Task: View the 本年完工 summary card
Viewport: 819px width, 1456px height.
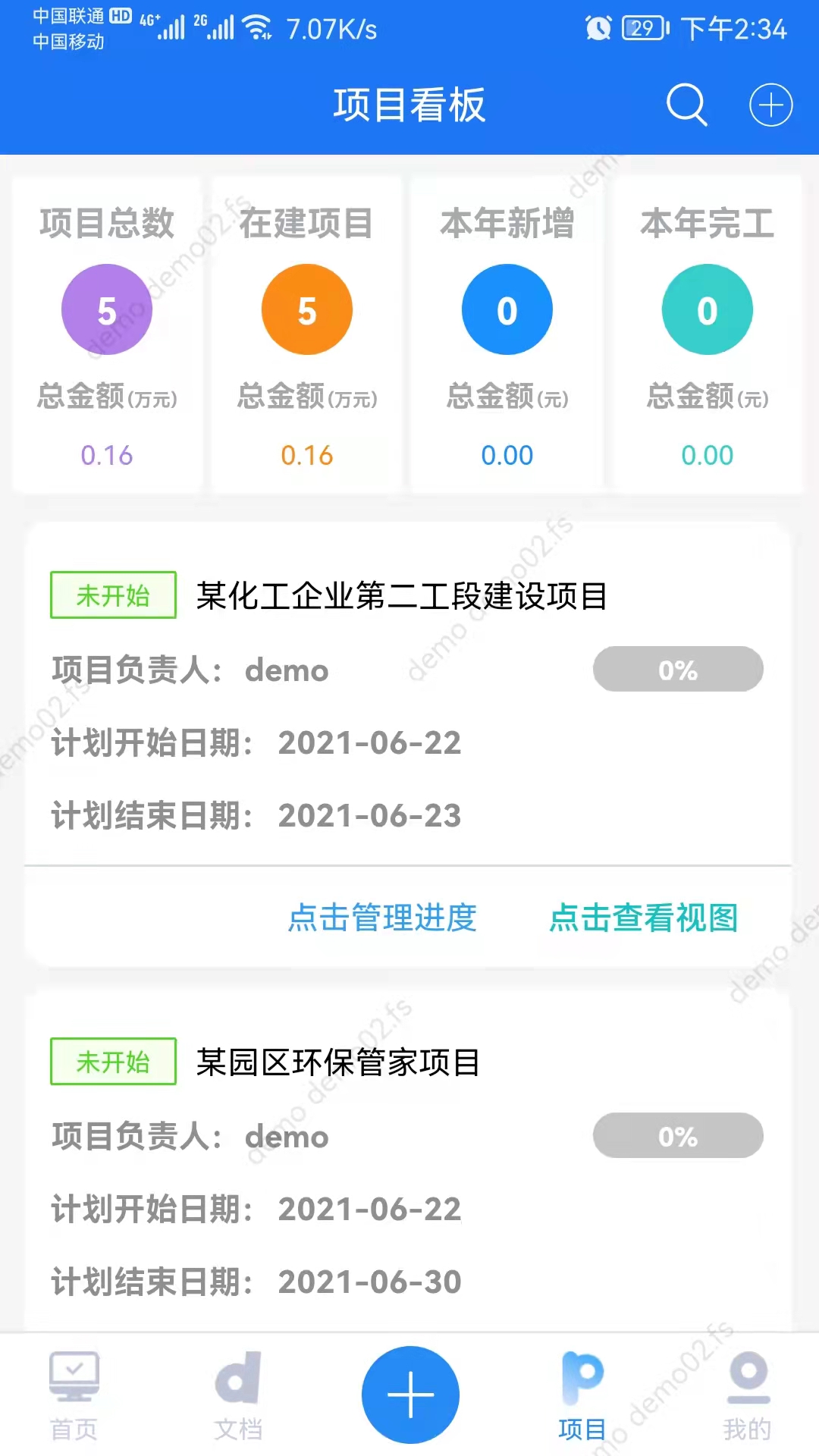Action: tap(708, 335)
